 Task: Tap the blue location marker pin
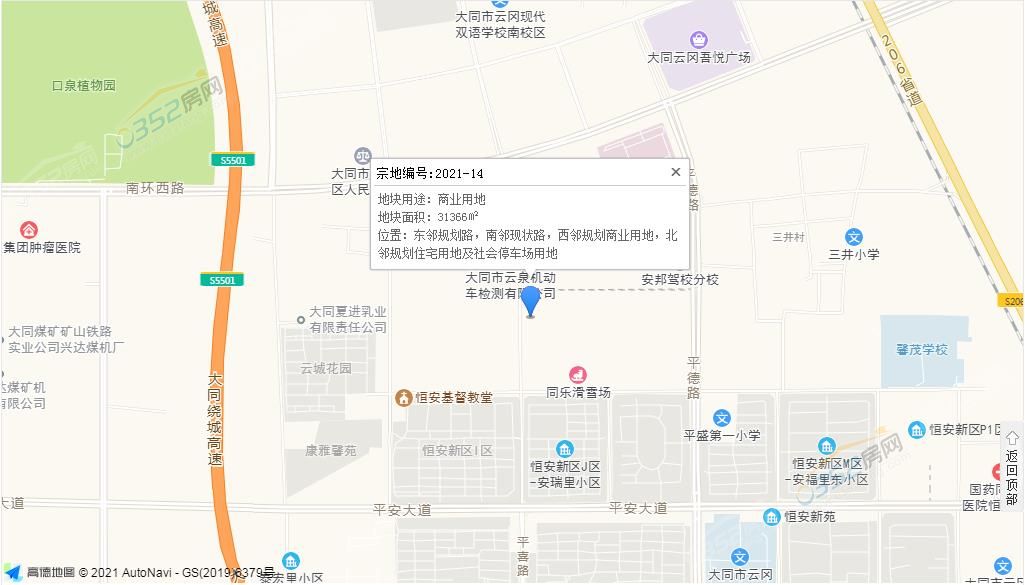[x=531, y=298]
